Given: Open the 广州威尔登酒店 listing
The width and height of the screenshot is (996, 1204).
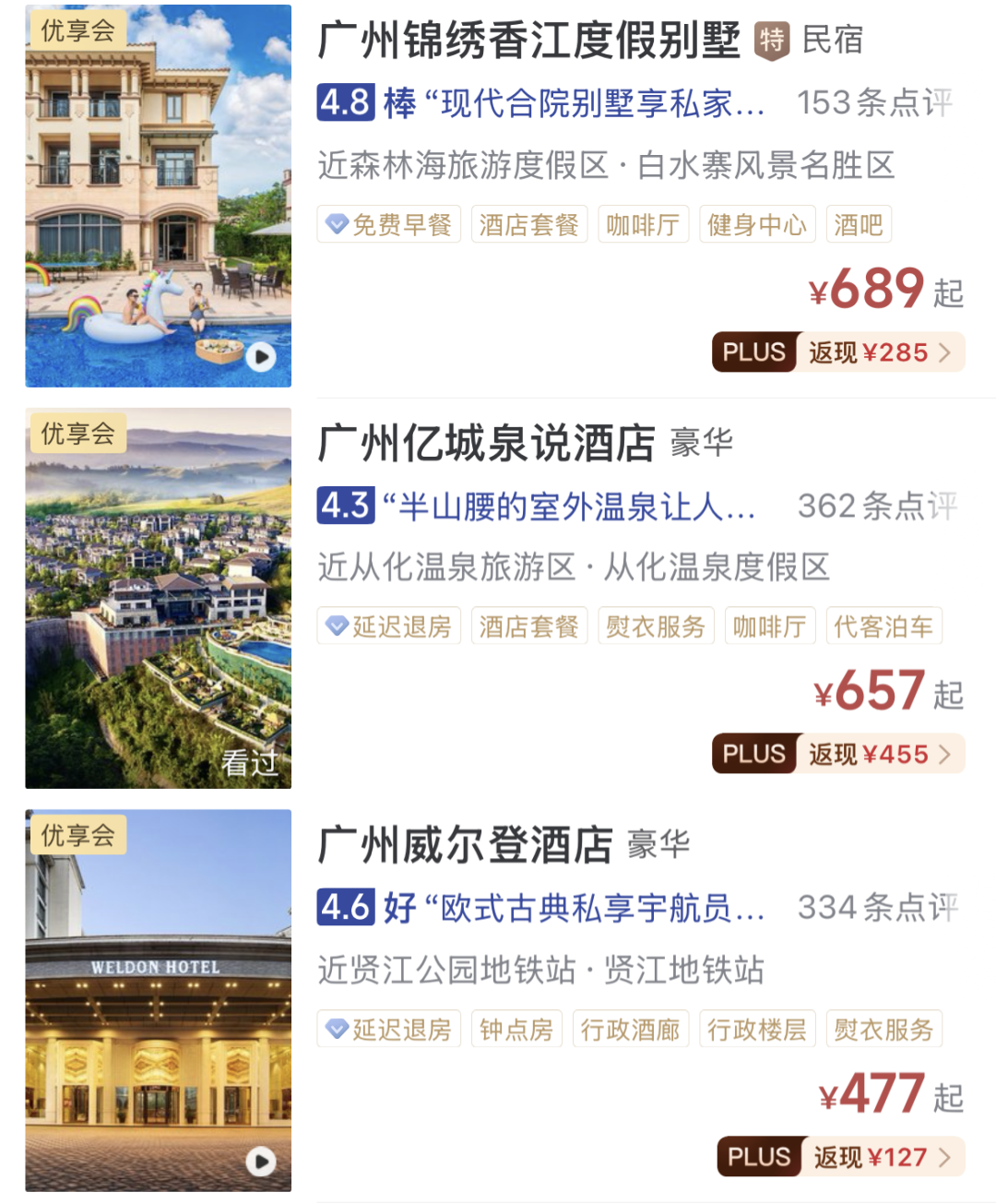Looking at the screenshot, I should [465, 845].
